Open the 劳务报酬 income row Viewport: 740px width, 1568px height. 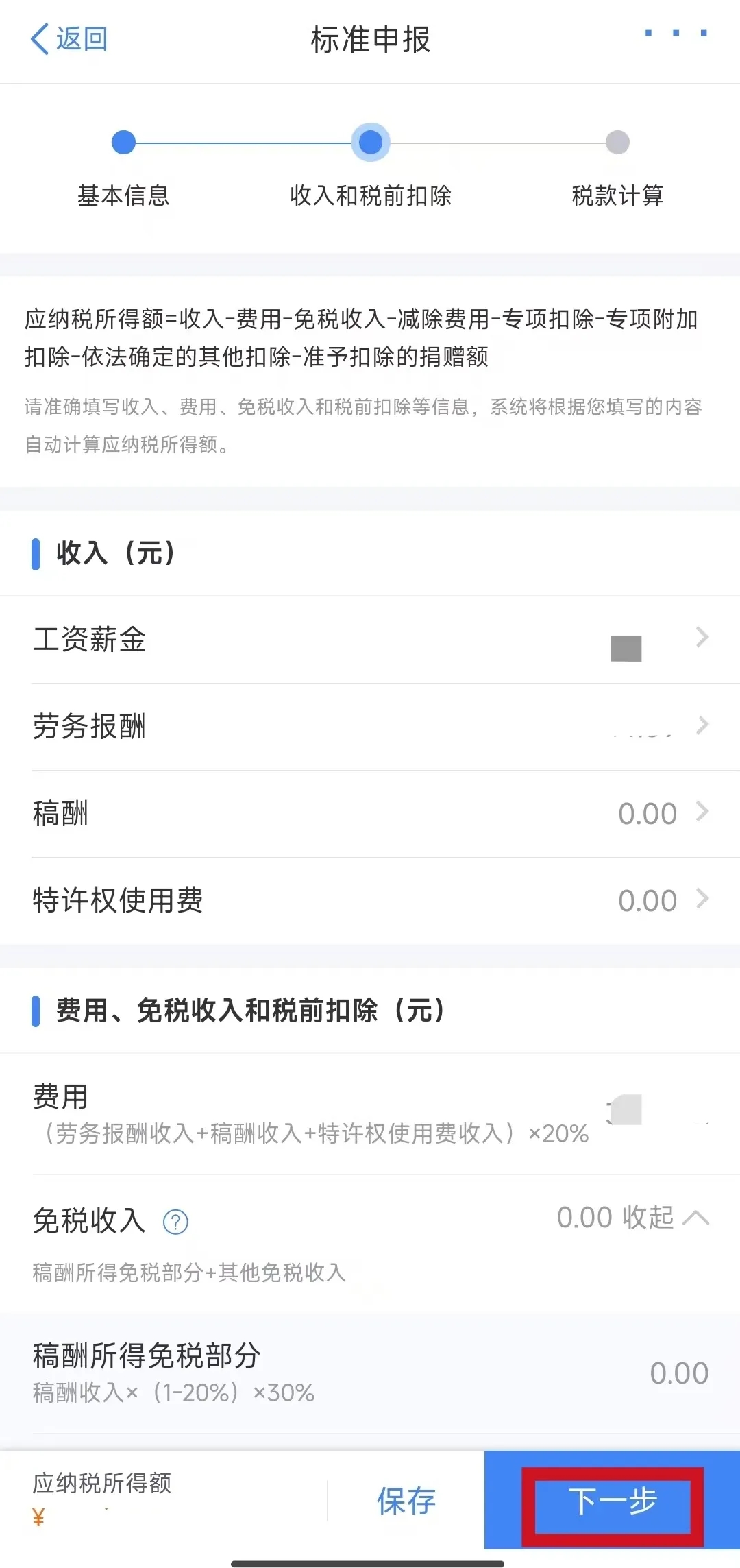[370, 727]
